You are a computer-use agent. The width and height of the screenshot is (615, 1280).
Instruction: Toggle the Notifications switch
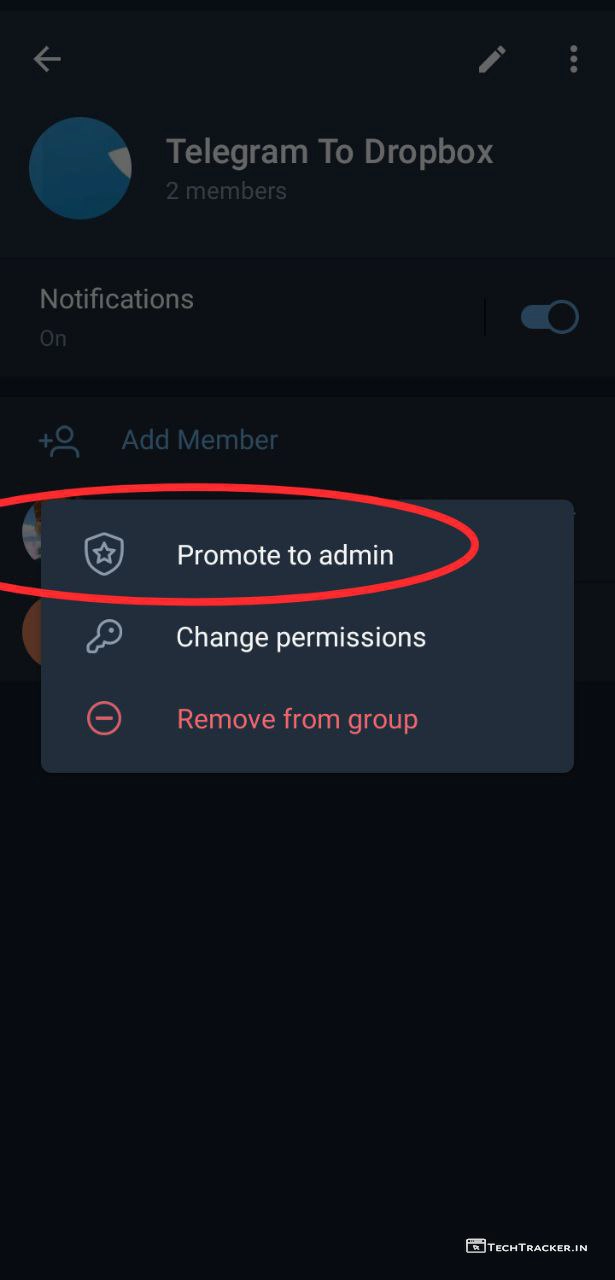[x=549, y=317]
